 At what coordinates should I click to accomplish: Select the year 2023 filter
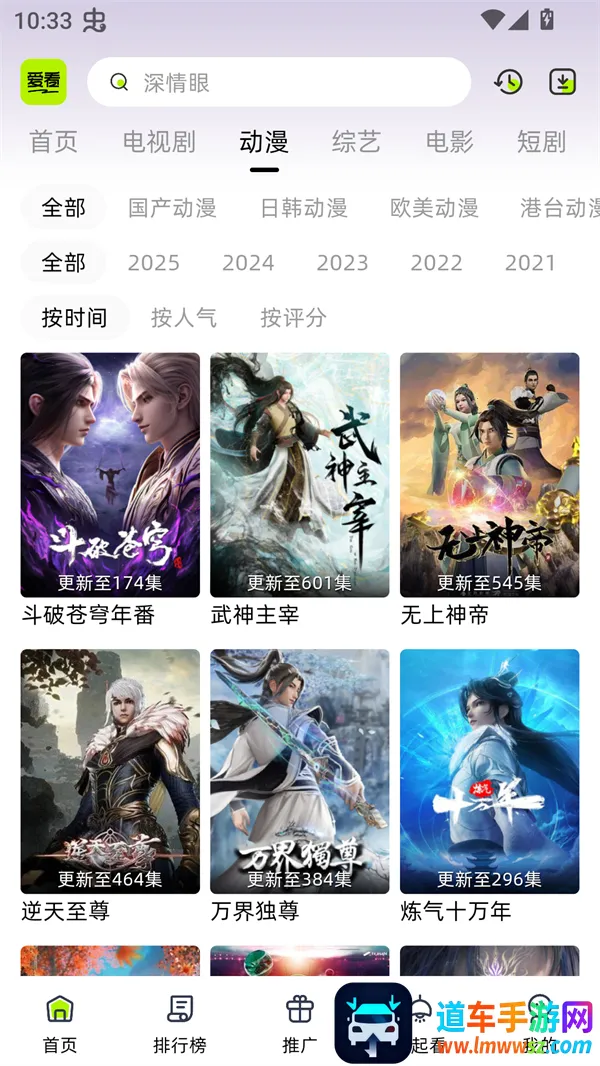coord(342,263)
